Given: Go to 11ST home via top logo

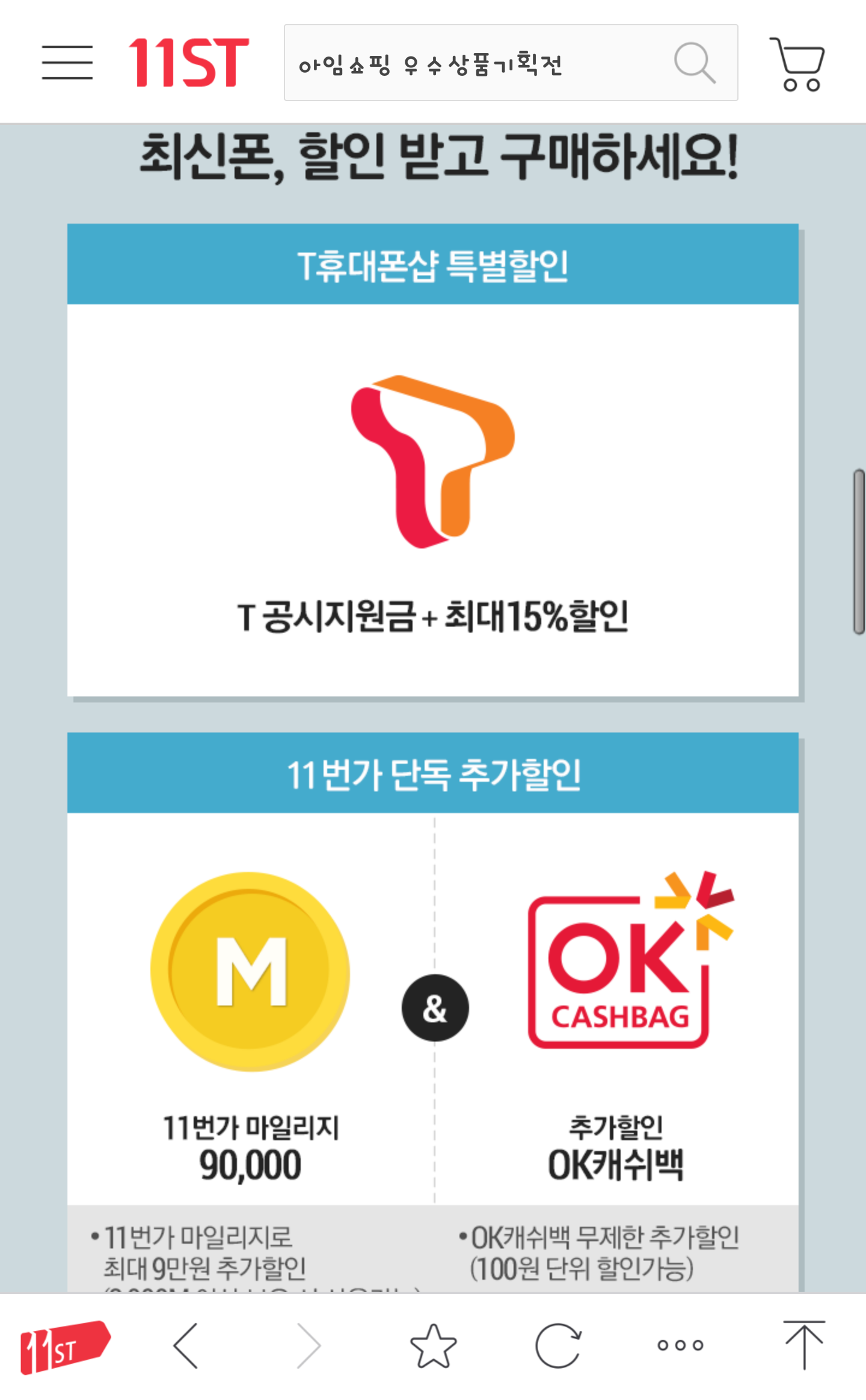Looking at the screenshot, I should coord(188,63).
